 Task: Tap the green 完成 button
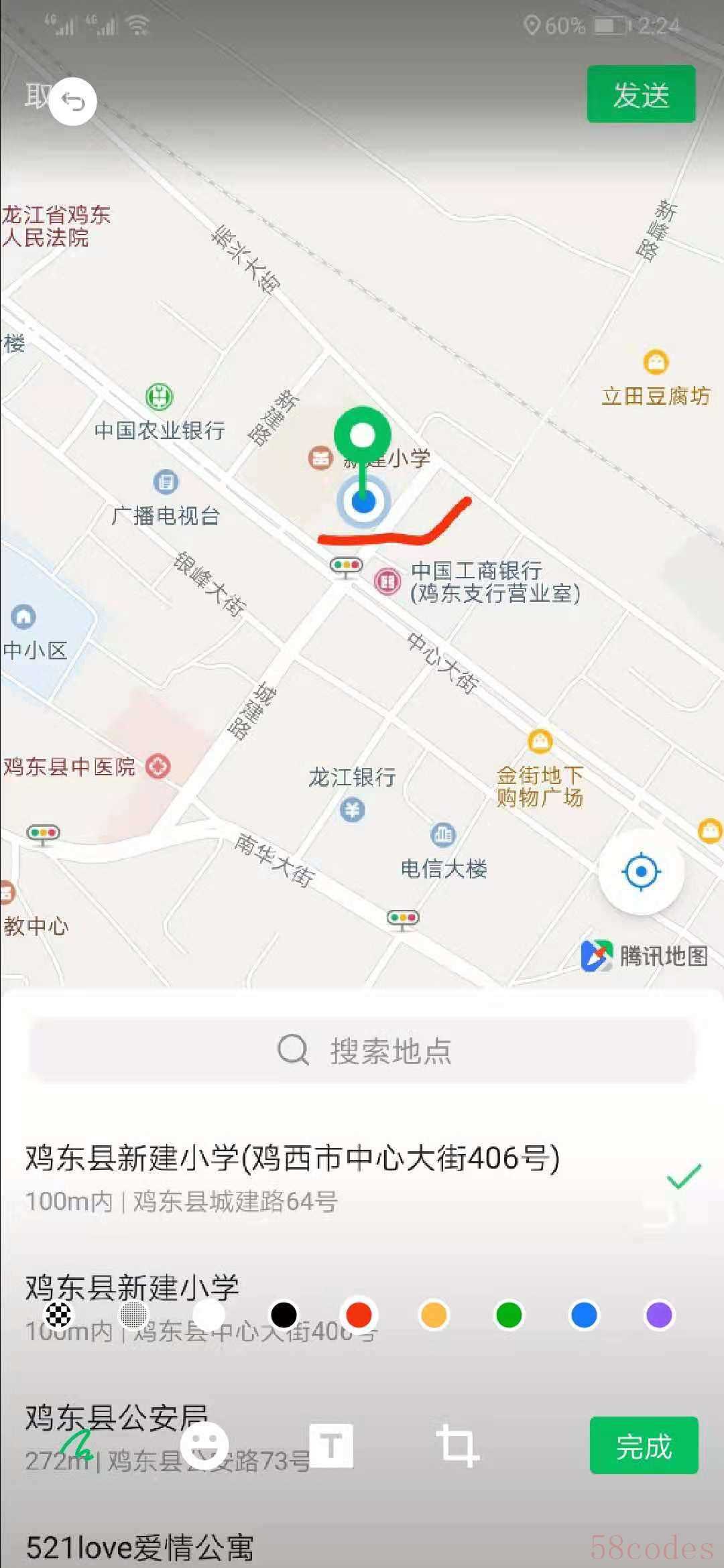pyautogui.click(x=644, y=1446)
